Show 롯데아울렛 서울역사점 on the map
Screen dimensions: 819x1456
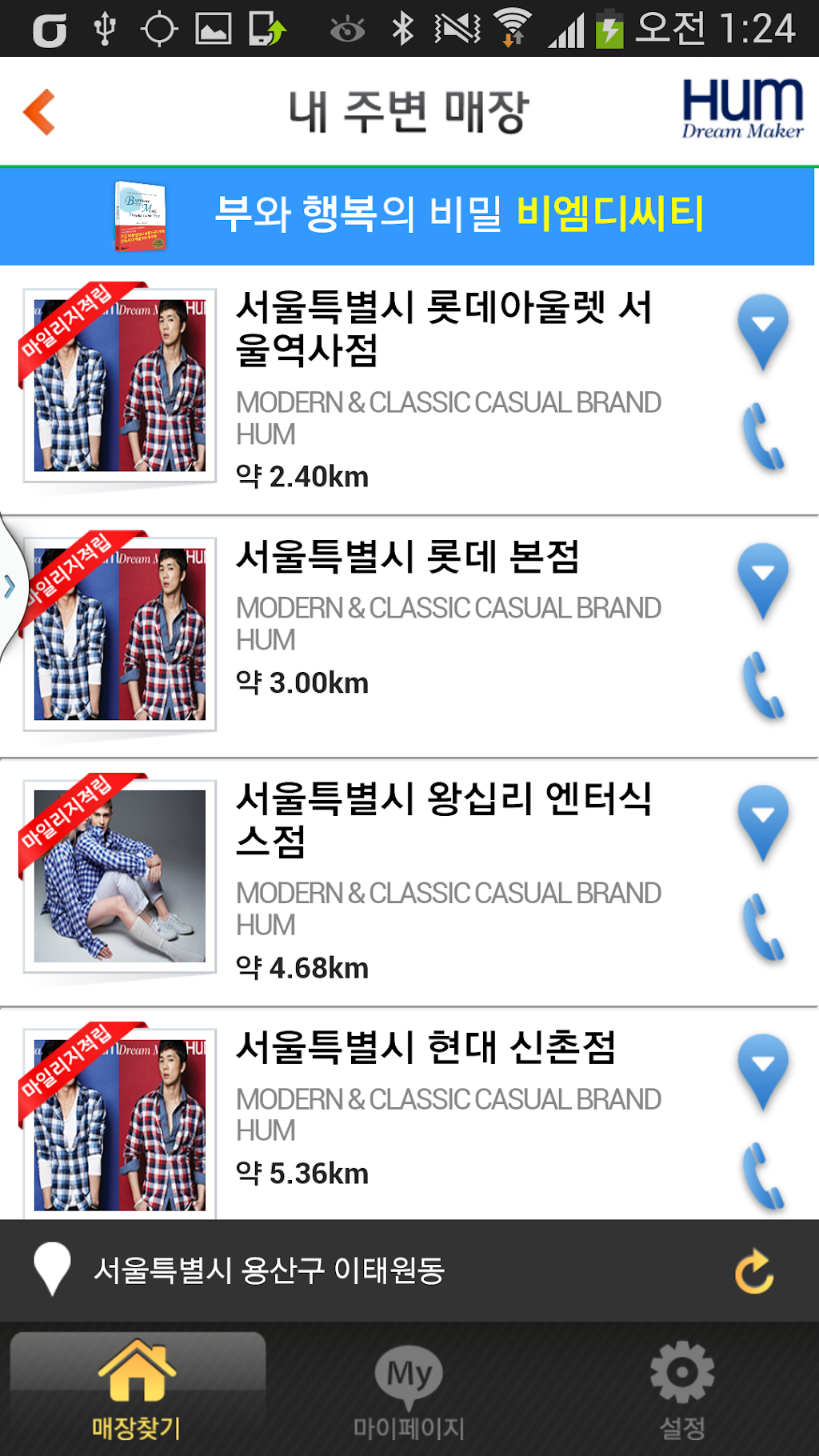click(x=763, y=330)
